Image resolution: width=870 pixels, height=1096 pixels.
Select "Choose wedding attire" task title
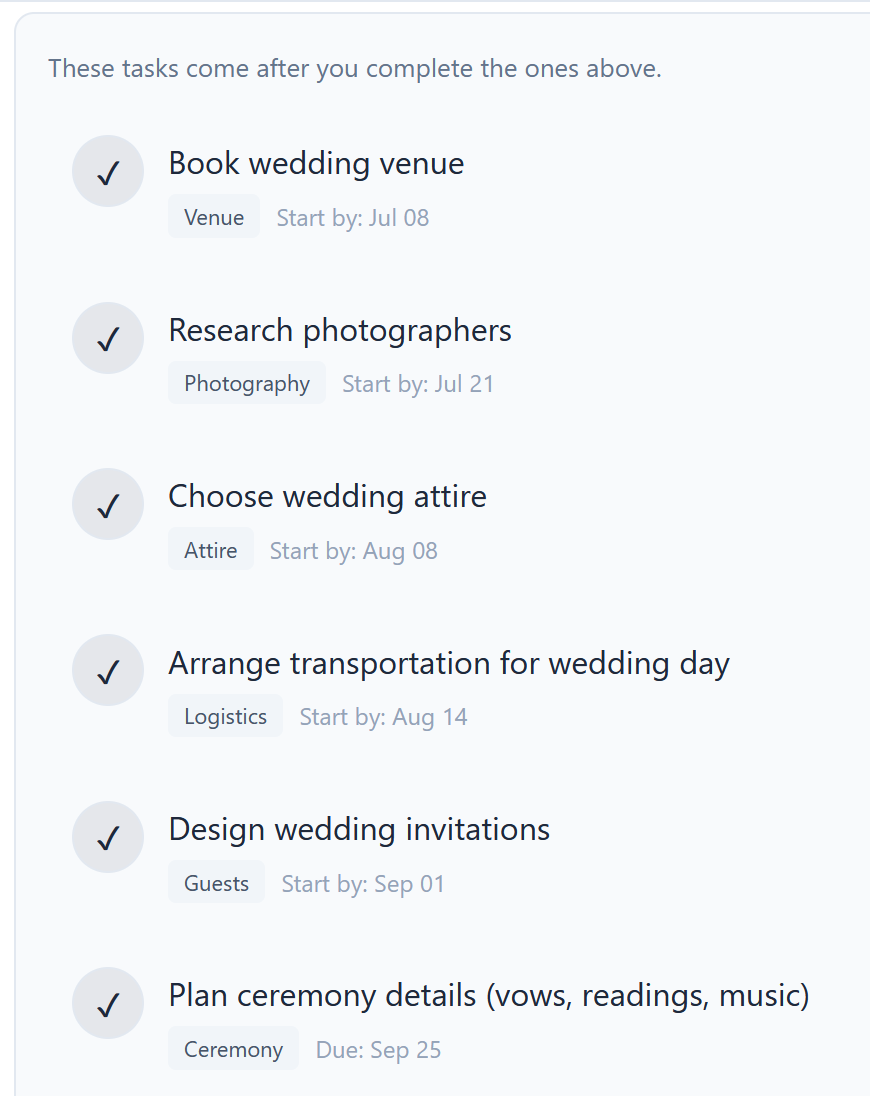pyautogui.click(x=328, y=496)
